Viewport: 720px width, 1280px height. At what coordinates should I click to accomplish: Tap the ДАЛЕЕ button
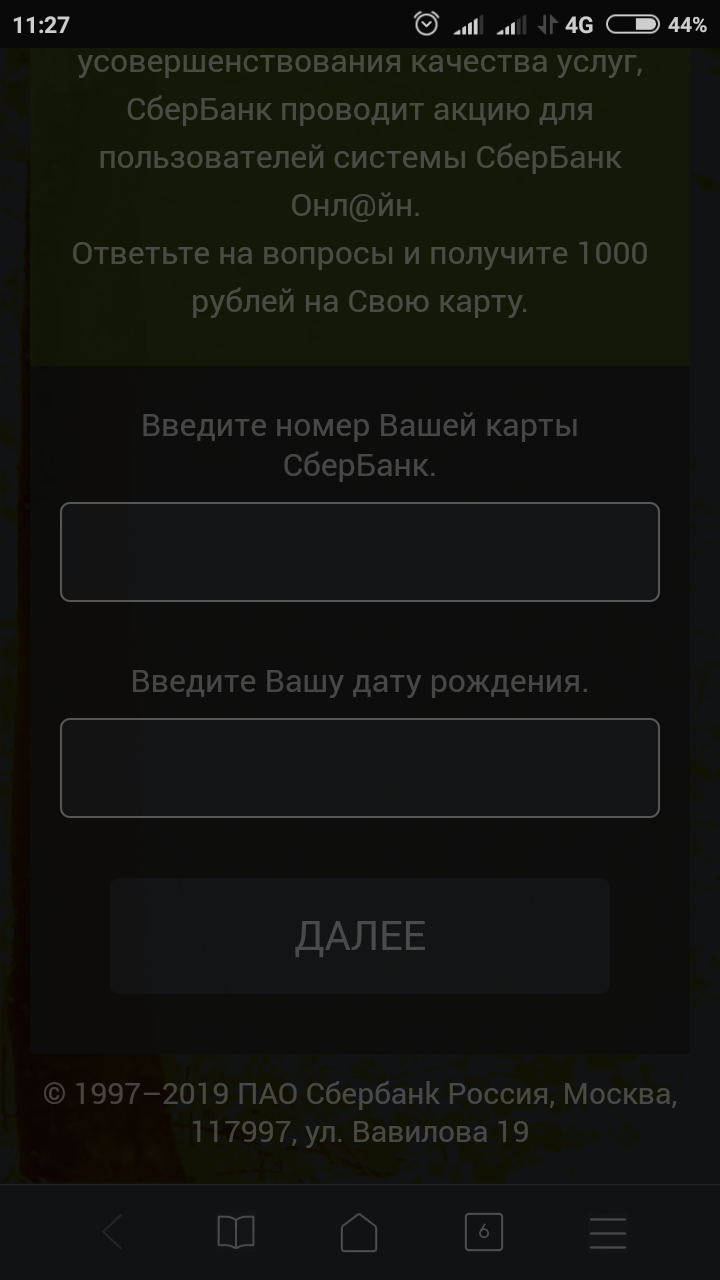click(360, 936)
